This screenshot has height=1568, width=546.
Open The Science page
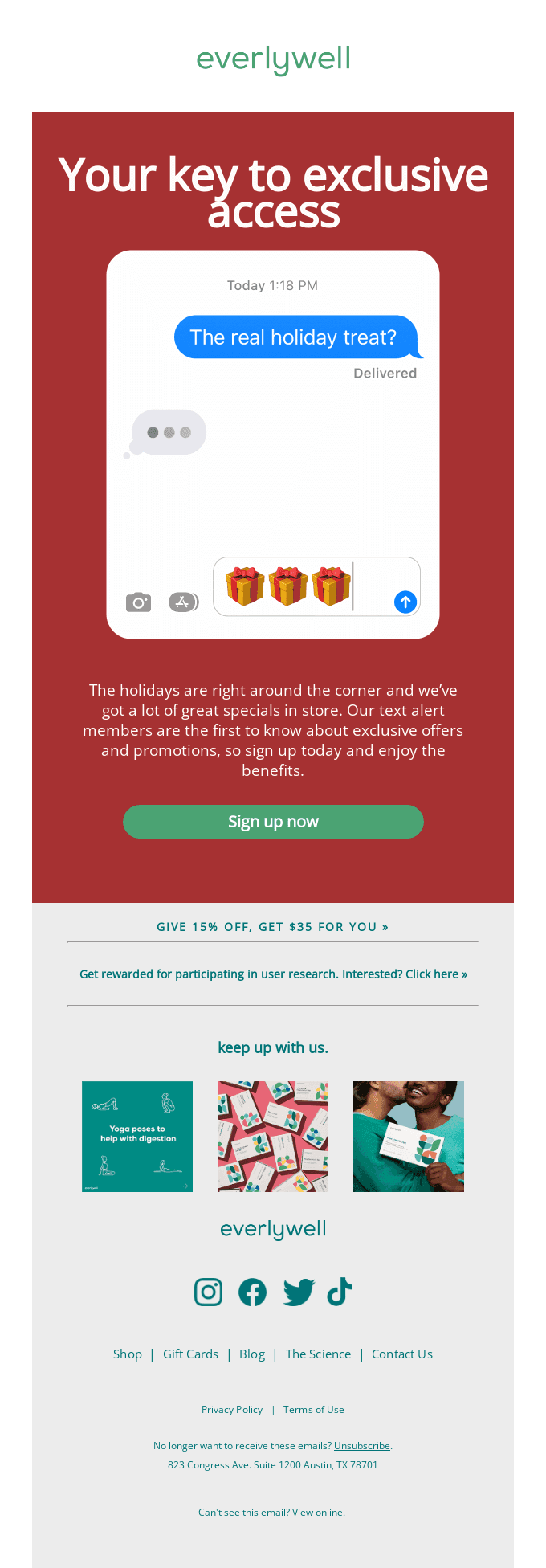tap(318, 1354)
